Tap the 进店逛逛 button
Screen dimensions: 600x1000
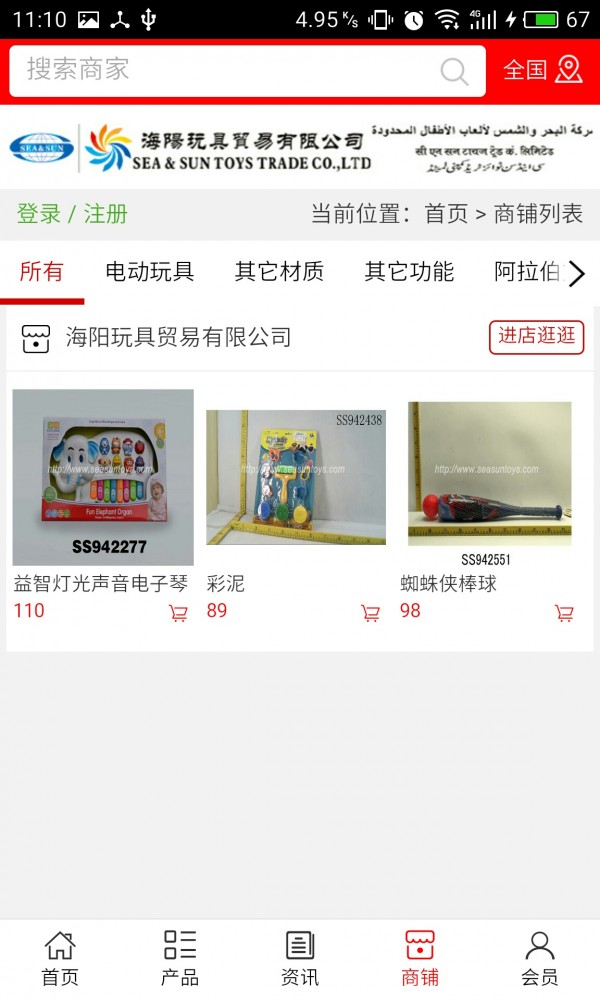[x=536, y=337]
